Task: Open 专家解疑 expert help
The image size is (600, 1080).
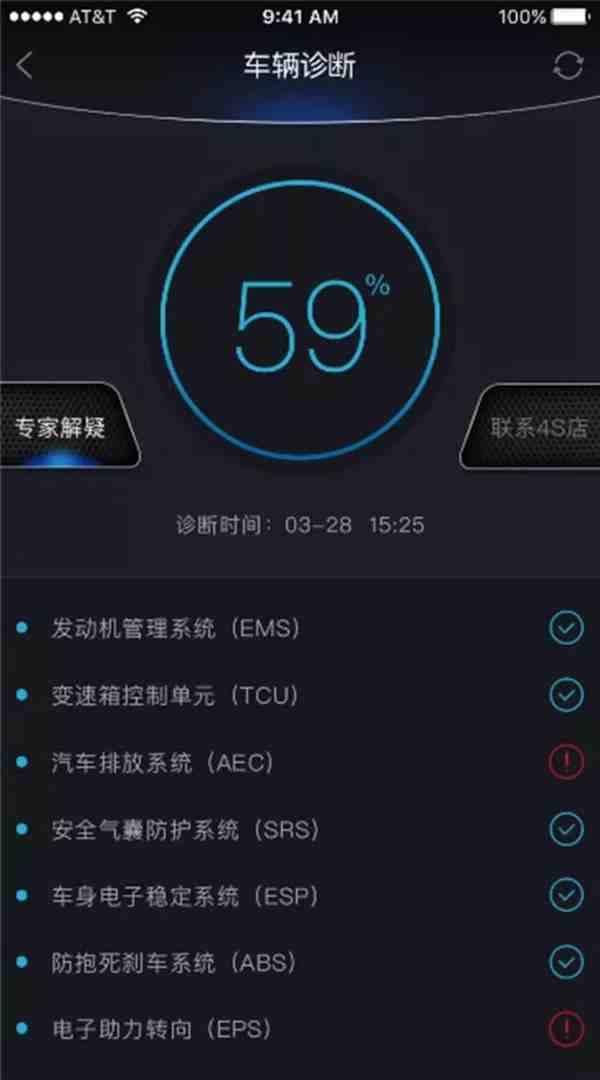Action: pos(62,428)
